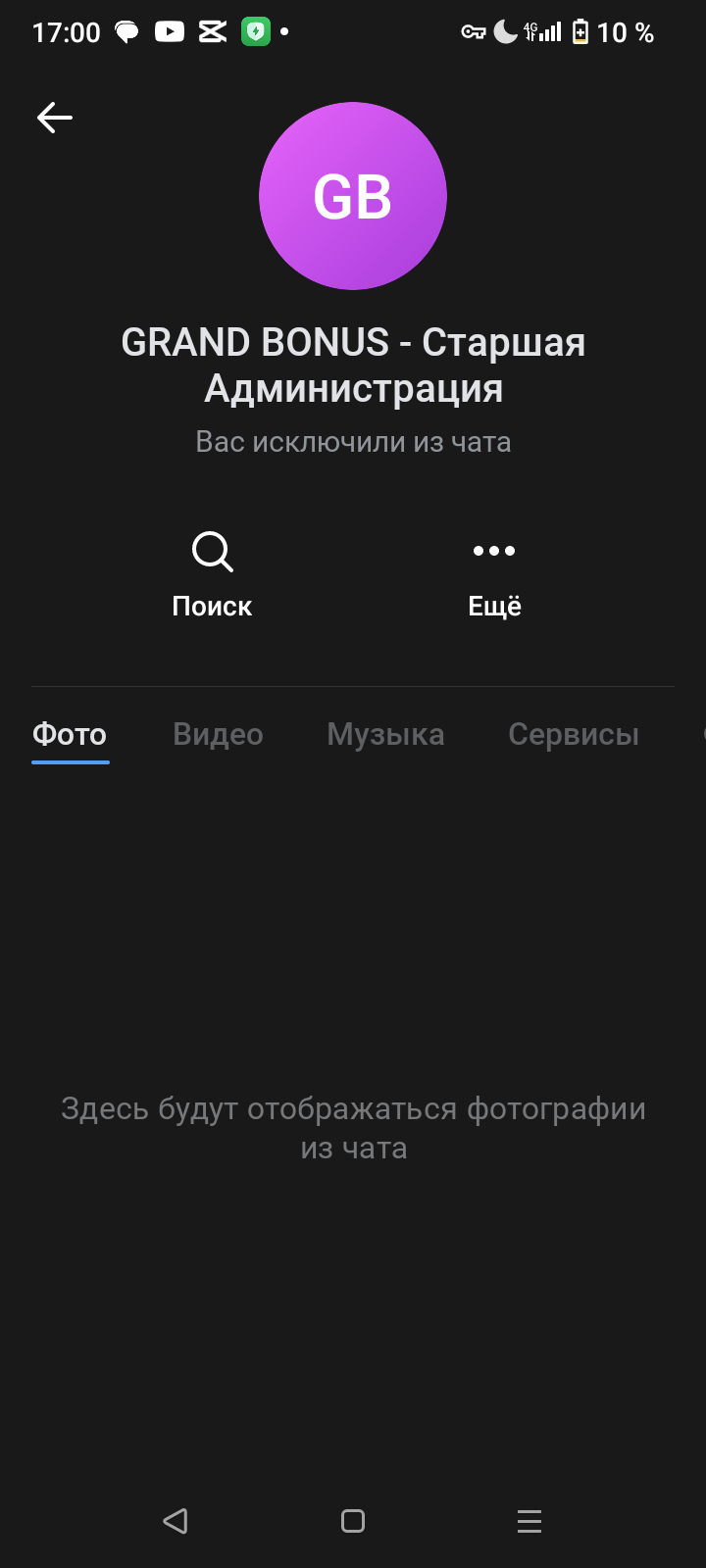This screenshot has width=706, height=1568.
Task: Switch to the Музыка tab
Action: [x=385, y=734]
